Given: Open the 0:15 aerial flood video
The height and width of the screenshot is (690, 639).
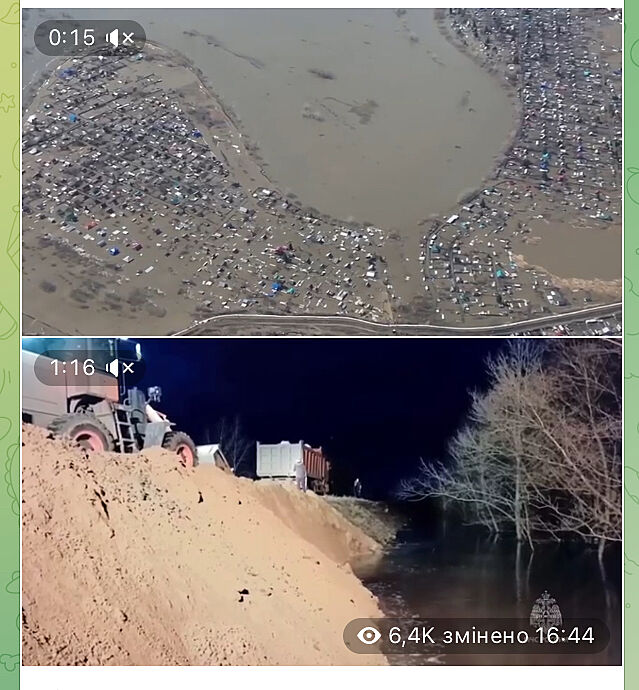Looking at the screenshot, I should (321, 171).
